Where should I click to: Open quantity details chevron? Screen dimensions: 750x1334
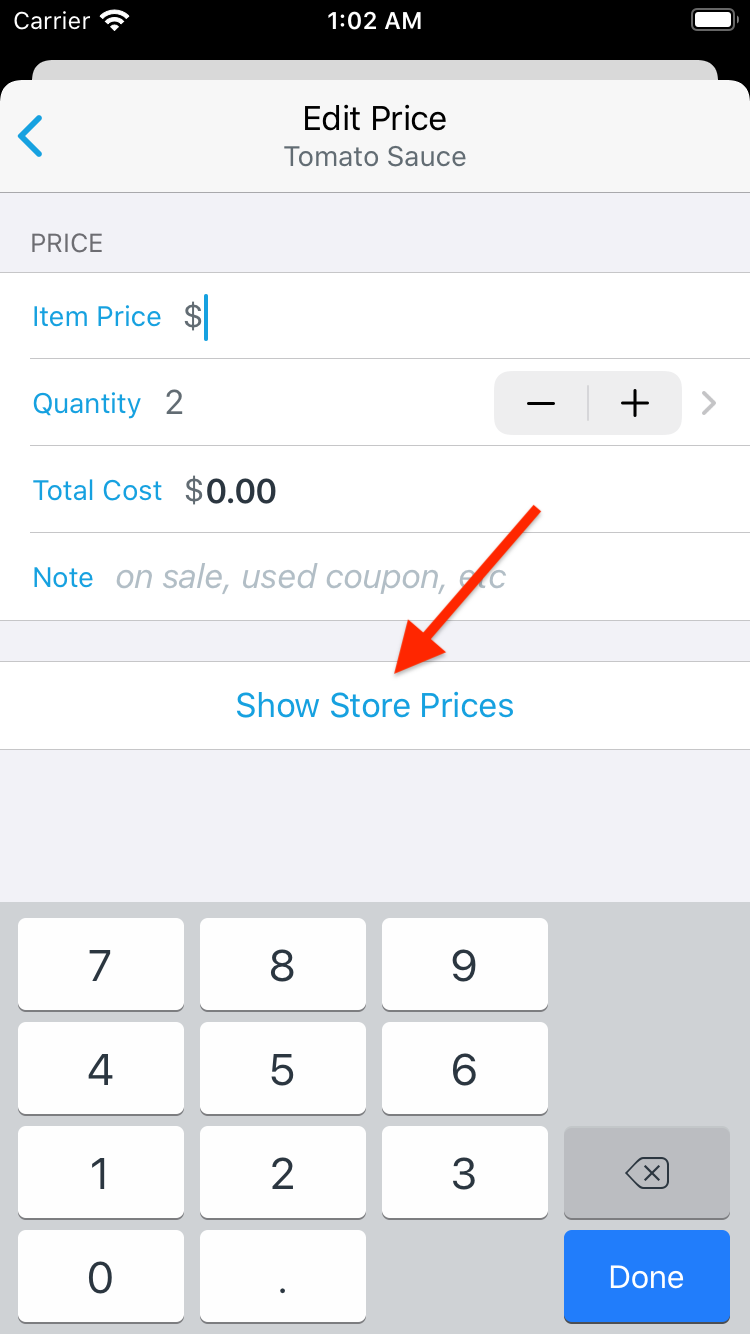pyautogui.click(x=709, y=403)
